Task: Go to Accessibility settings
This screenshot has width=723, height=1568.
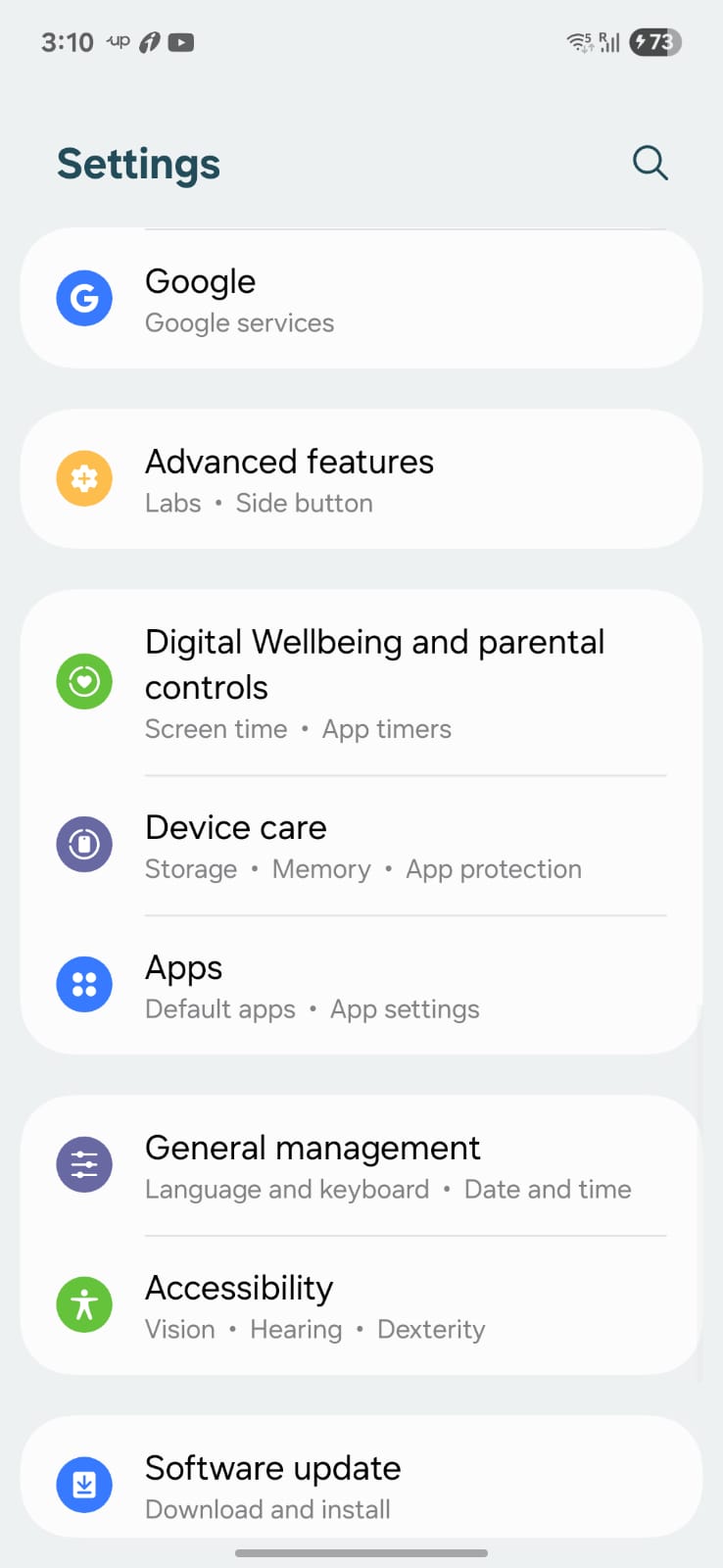Action: 361,1306
